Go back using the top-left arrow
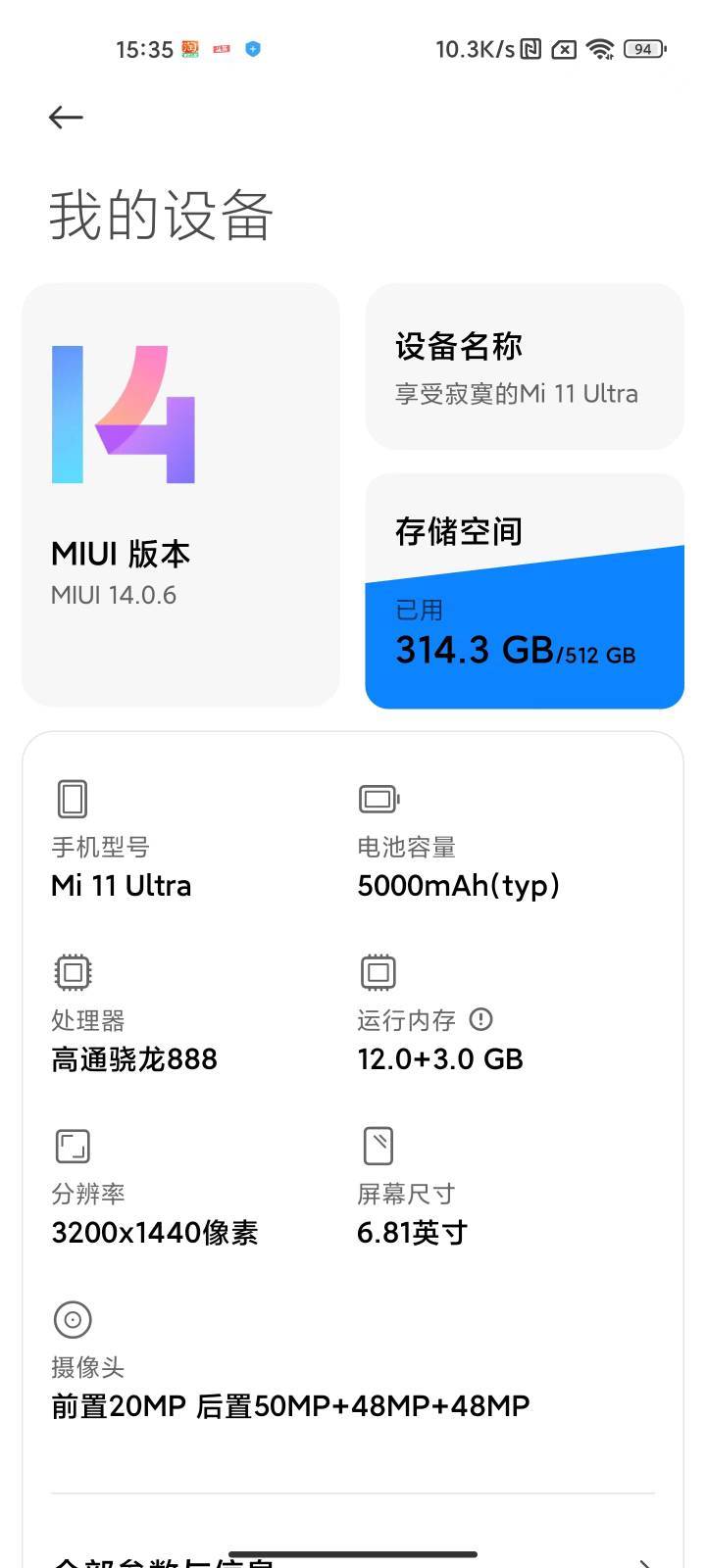The image size is (706, 1568). tap(66, 118)
